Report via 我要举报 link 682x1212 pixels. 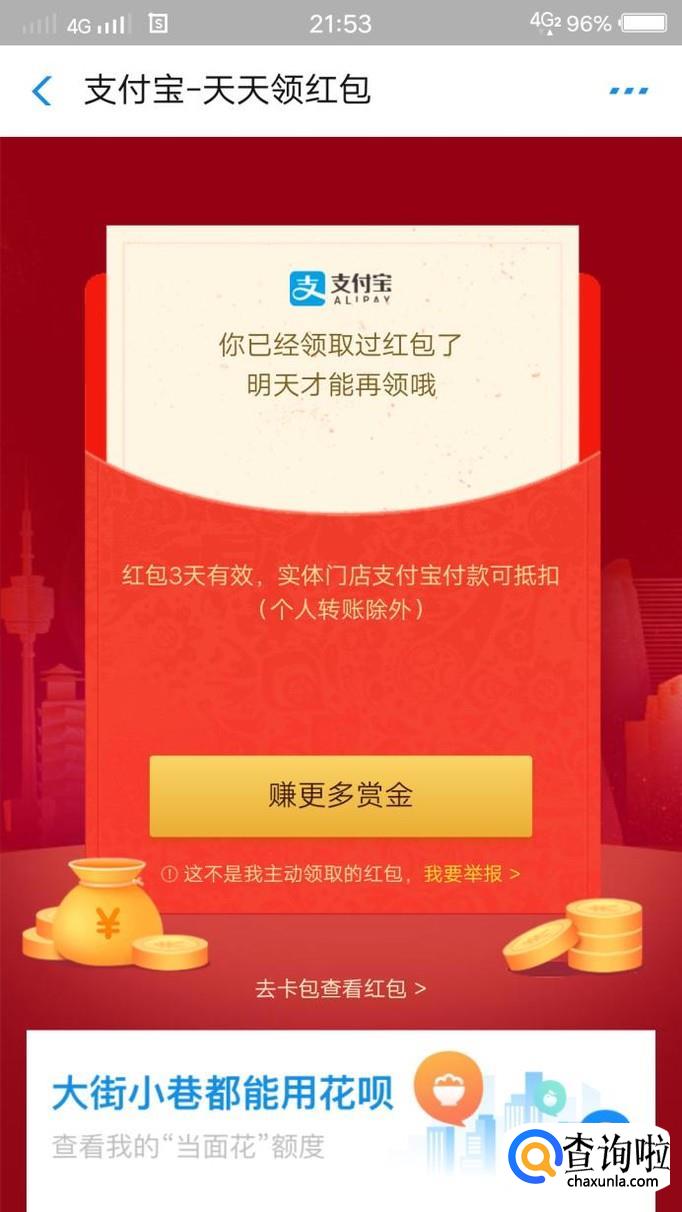coord(471,874)
